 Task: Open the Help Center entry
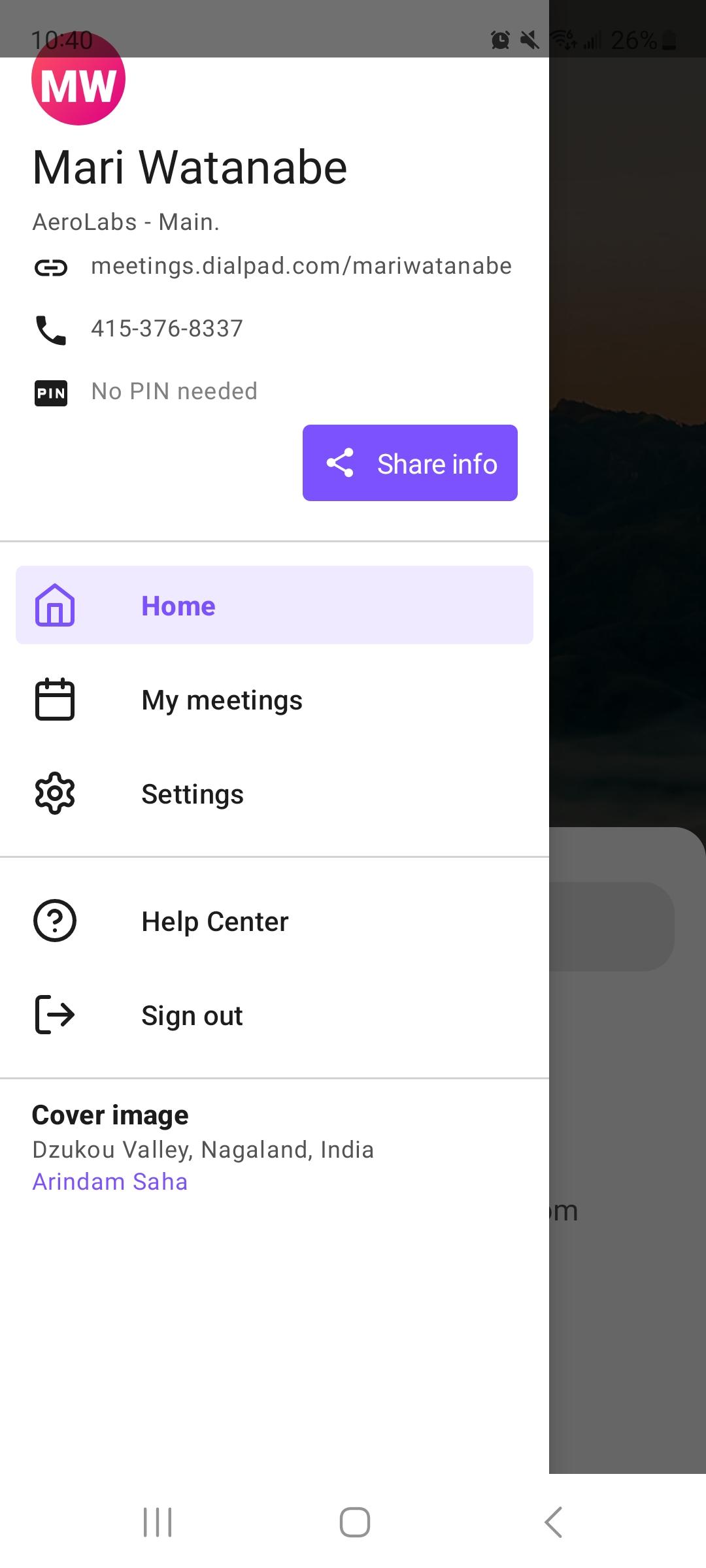[214, 921]
